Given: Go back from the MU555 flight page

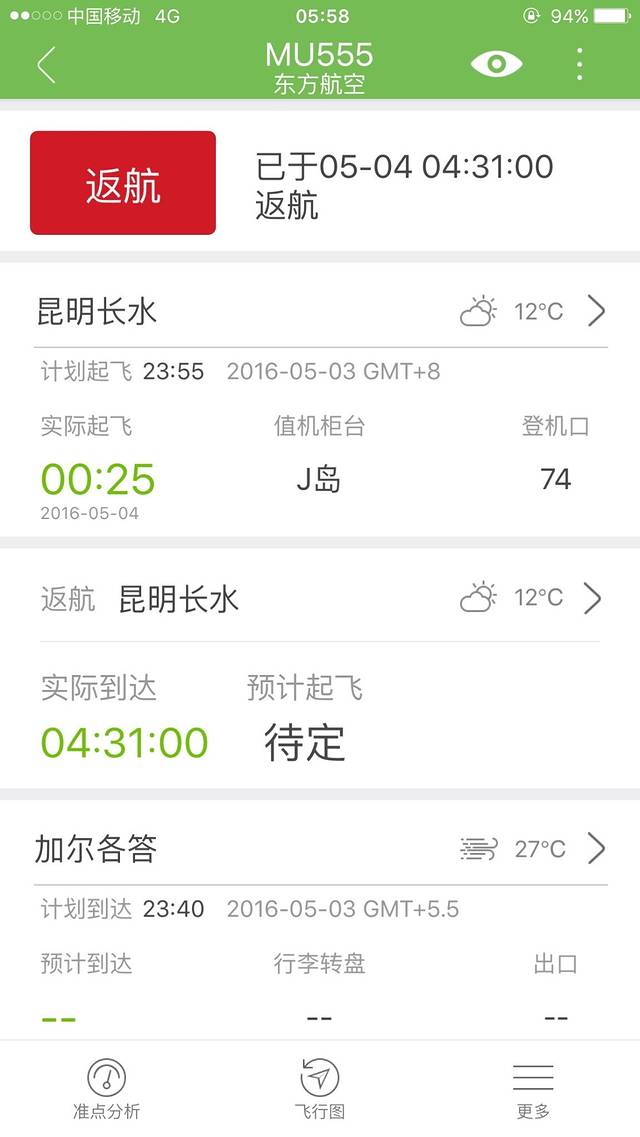Looking at the screenshot, I should 46,65.
